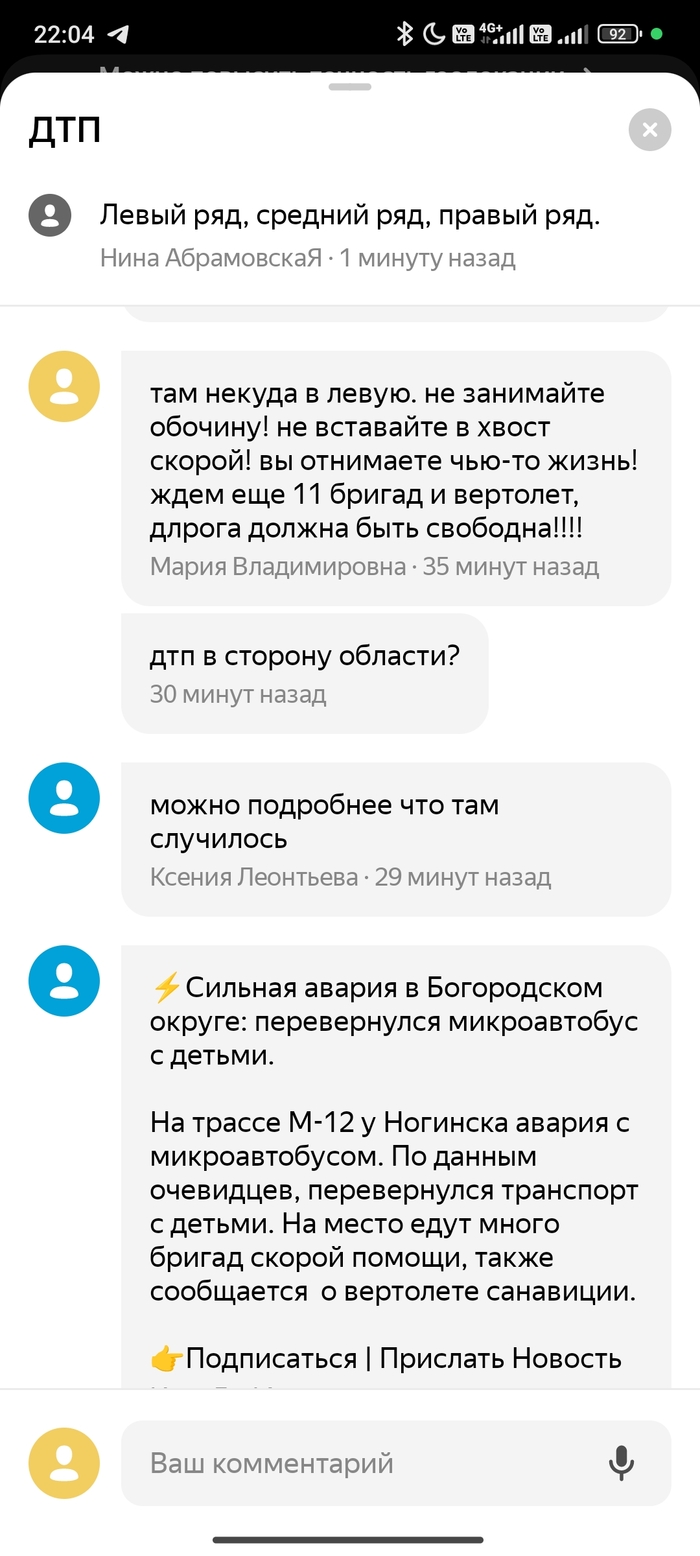Close the ДТП comments sheet
The height and width of the screenshot is (1556, 700).
coord(649,129)
